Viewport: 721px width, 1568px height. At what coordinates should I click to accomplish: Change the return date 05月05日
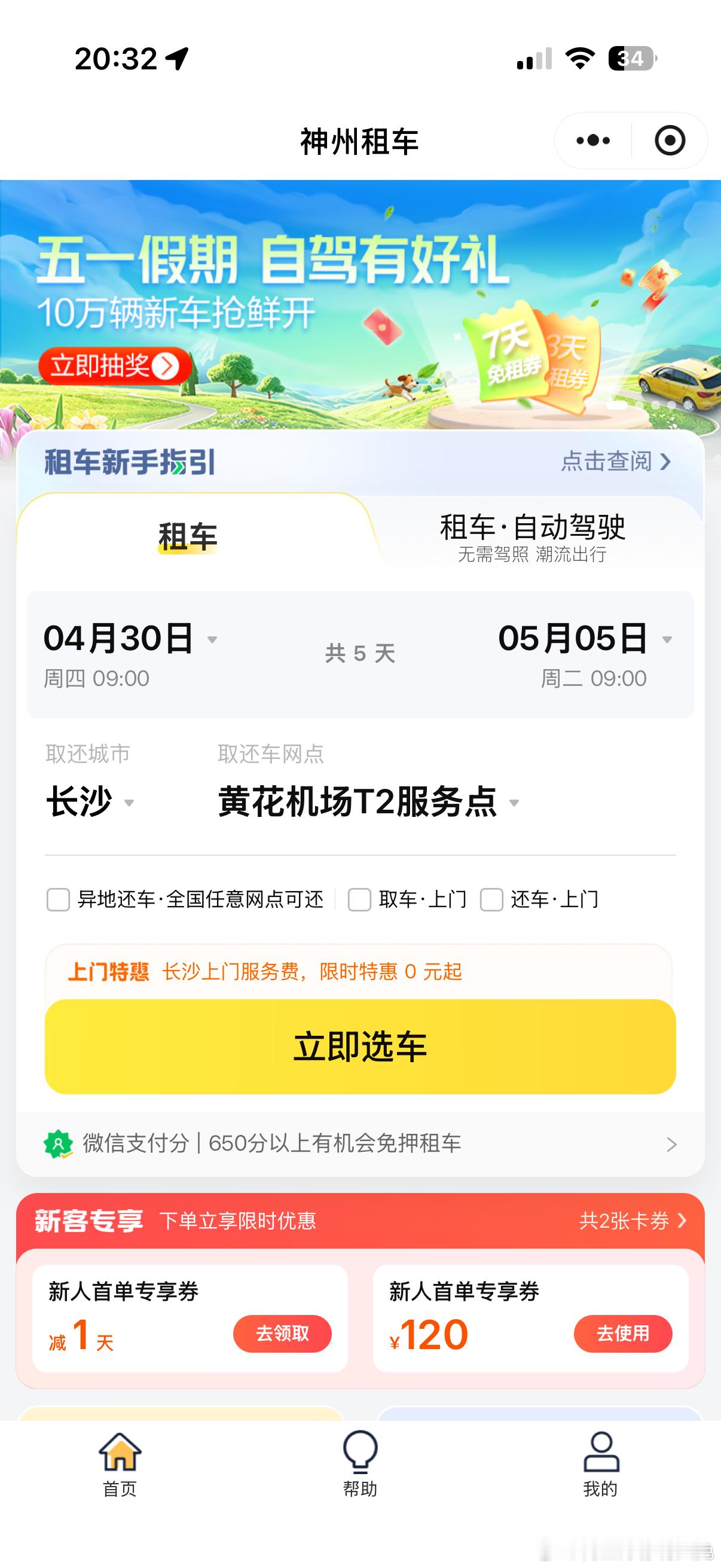click(585, 654)
